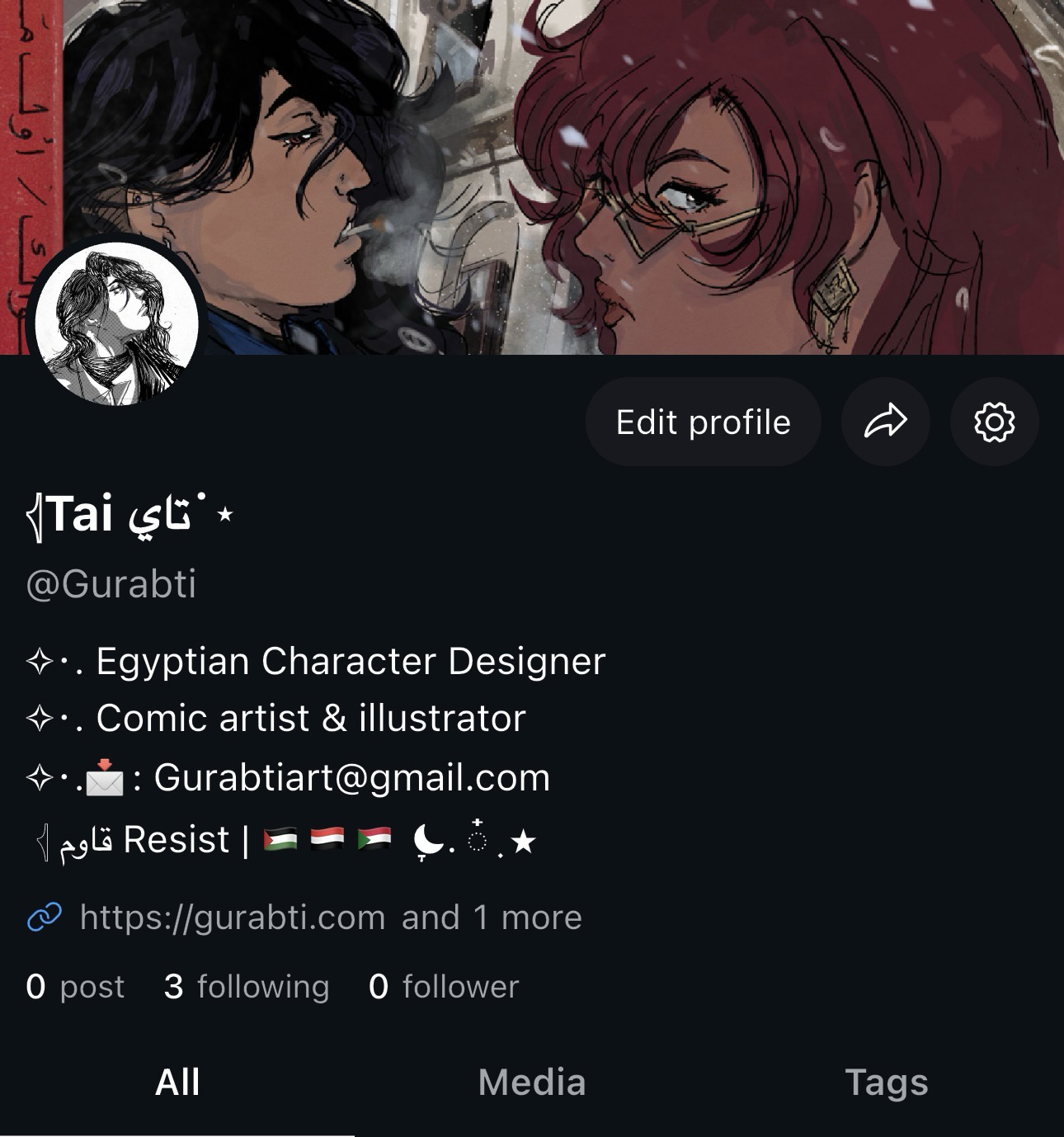Screen dimensions: 1064x1137
Task: Open settings with the gear icon
Action: pos(994,422)
